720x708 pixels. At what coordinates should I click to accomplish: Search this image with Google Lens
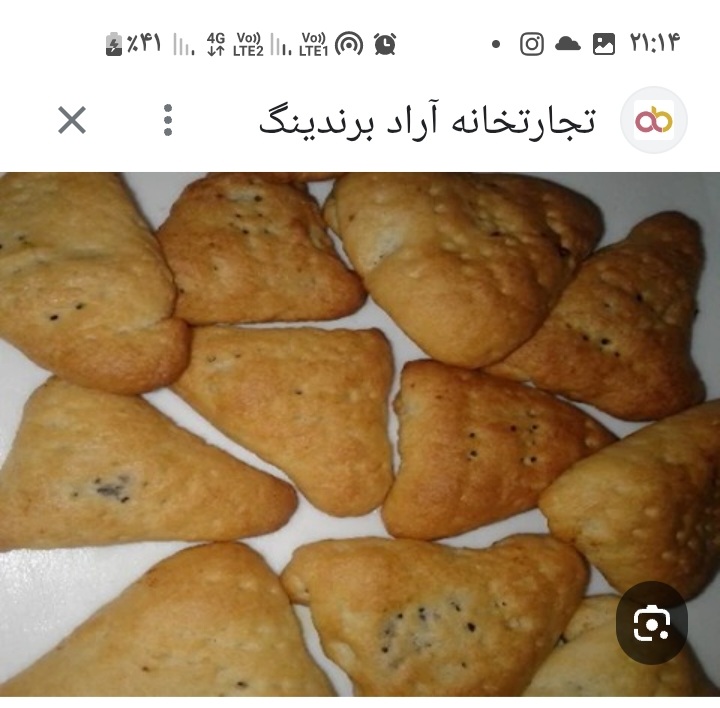[651, 624]
